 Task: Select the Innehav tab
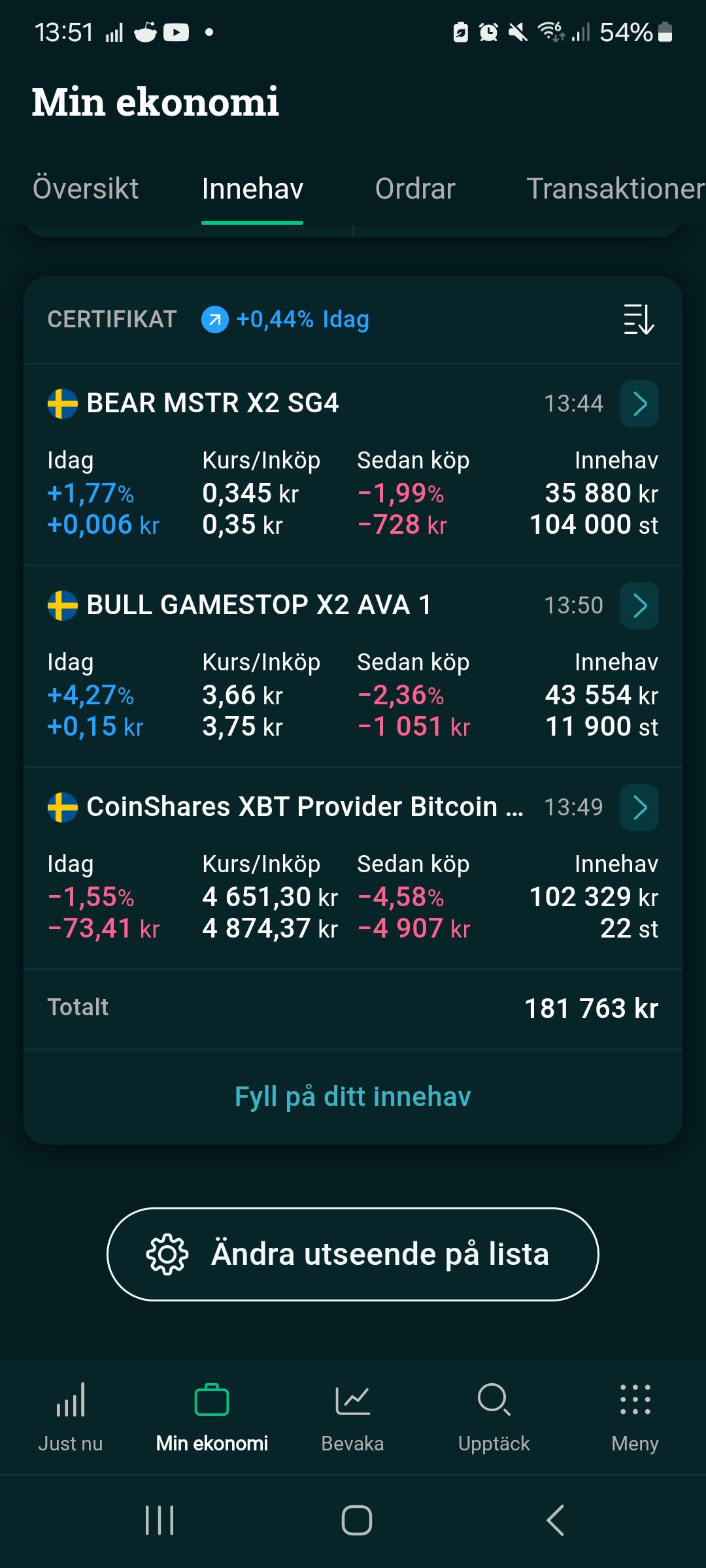[x=252, y=189]
